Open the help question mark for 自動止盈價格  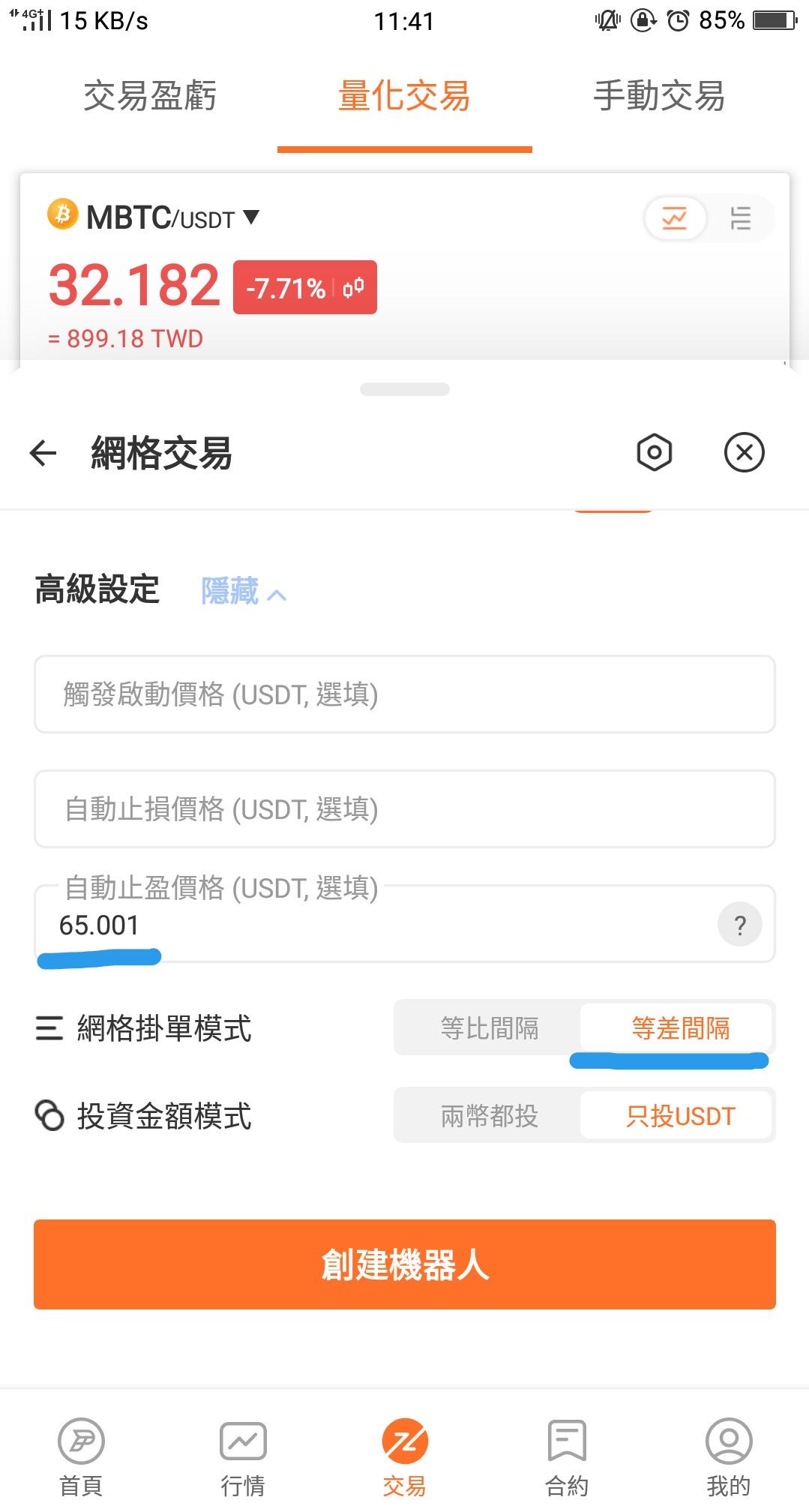click(740, 925)
